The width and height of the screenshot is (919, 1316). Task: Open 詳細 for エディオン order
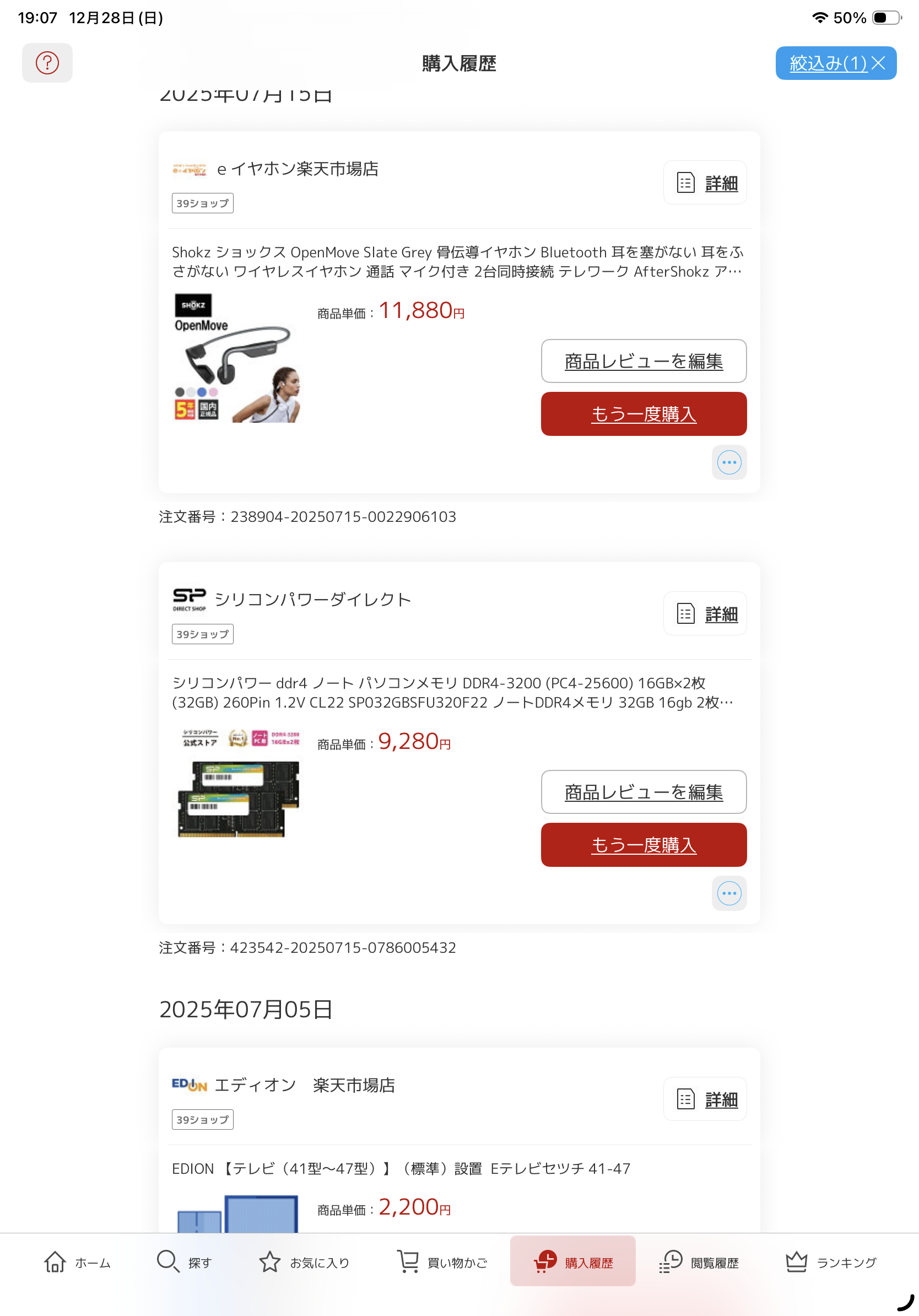click(705, 1099)
